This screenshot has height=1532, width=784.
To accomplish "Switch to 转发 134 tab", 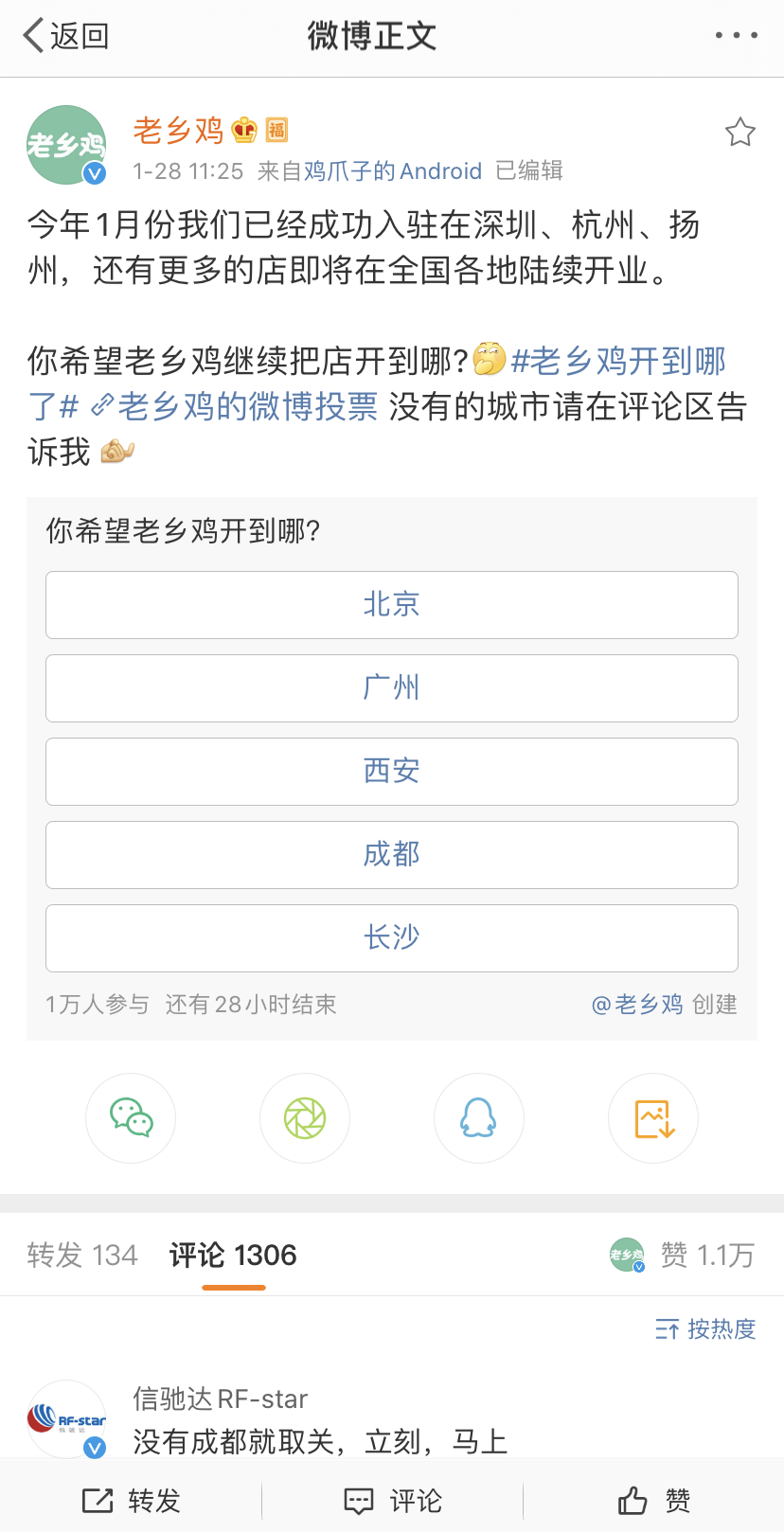I will [x=82, y=1256].
